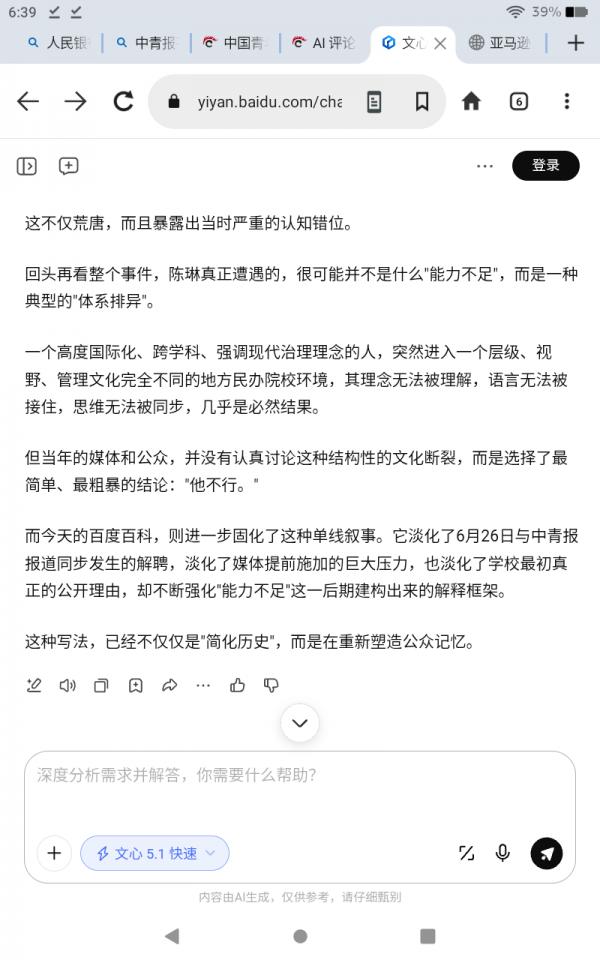Tap the 登录 login button
This screenshot has height=960, width=600.
(x=546, y=165)
